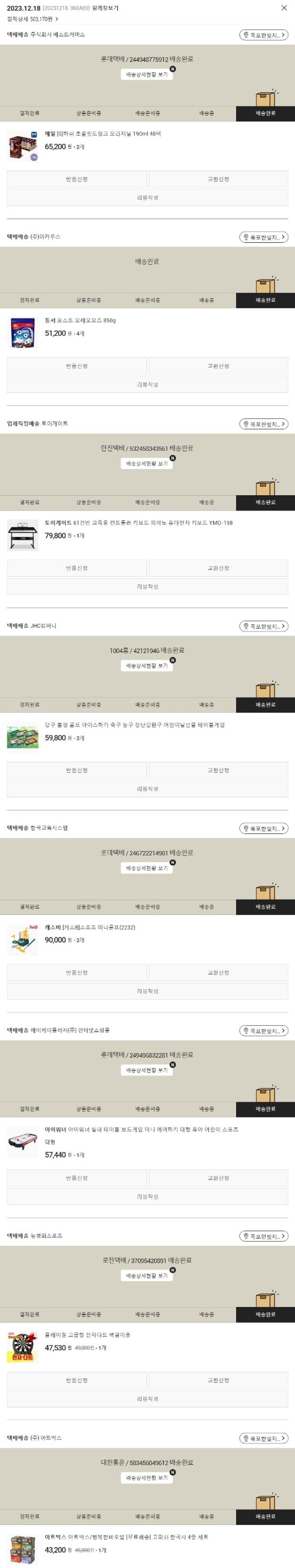The height and width of the screenshot is (1568, 295).
Task: View 배송상세현황 for 한진택배 shipment
Action: 147,463
